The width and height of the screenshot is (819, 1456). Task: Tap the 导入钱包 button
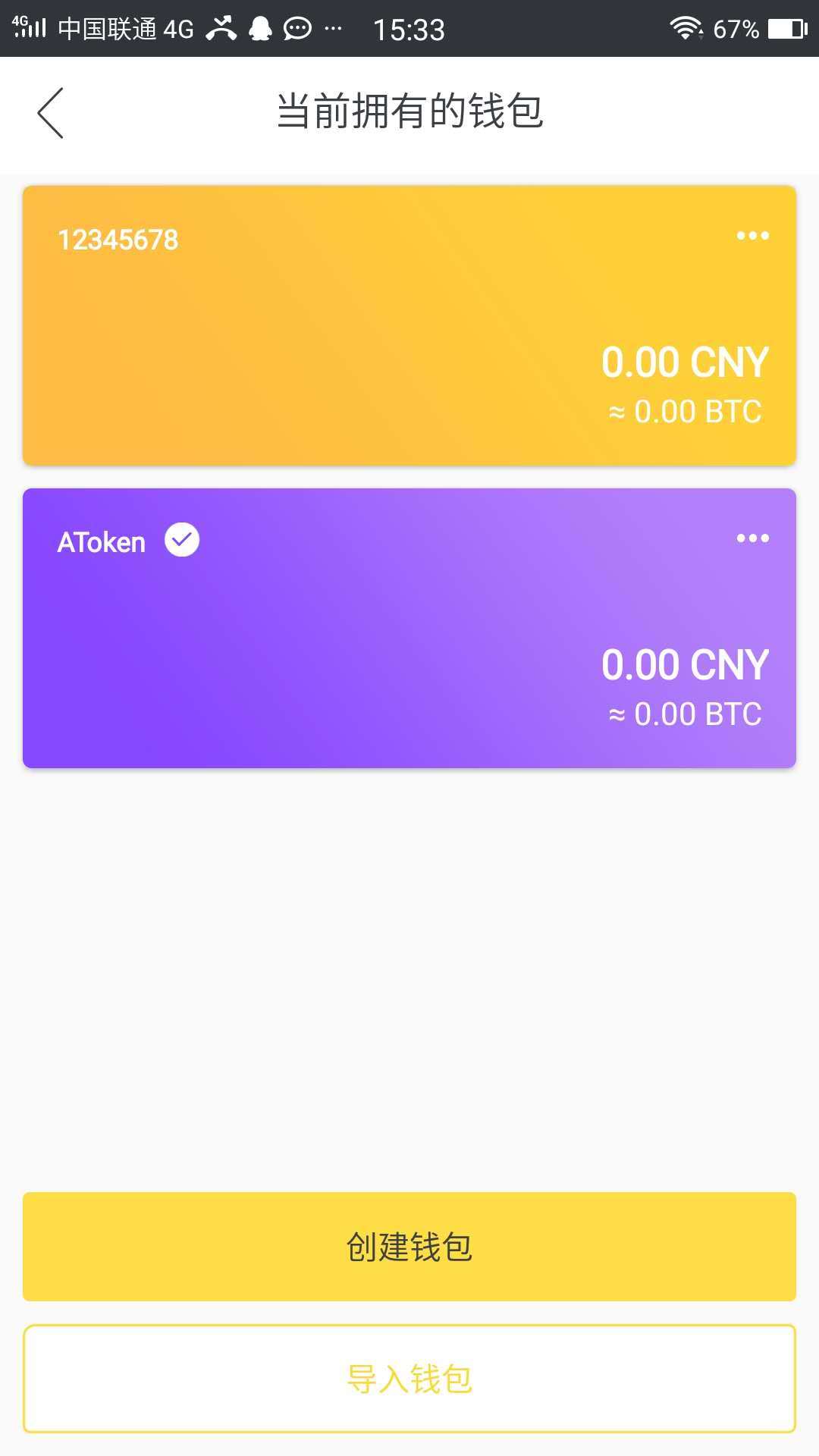(x=409, y=1379)
